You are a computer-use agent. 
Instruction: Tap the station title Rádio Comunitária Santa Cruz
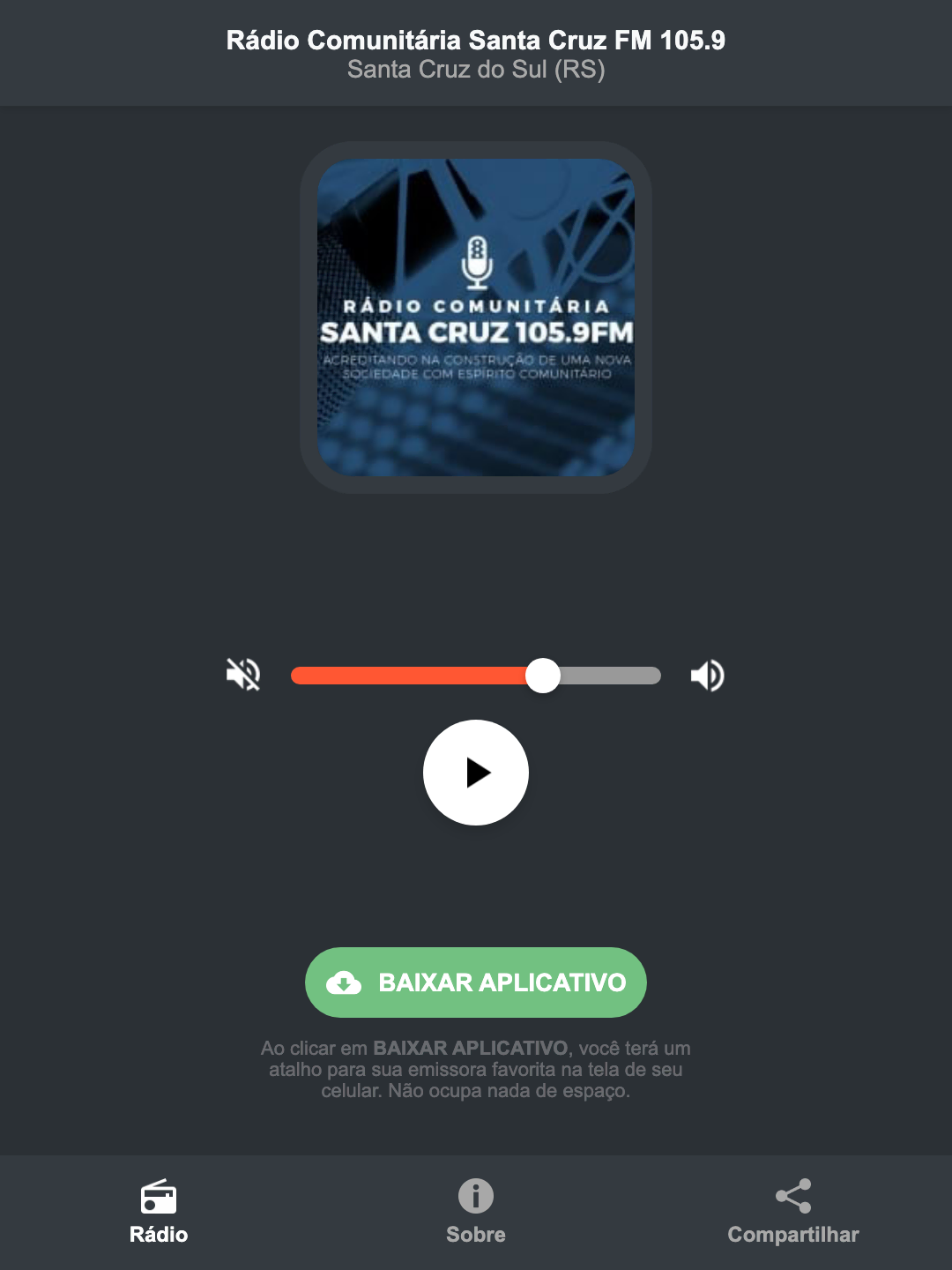tap(475, 39)
